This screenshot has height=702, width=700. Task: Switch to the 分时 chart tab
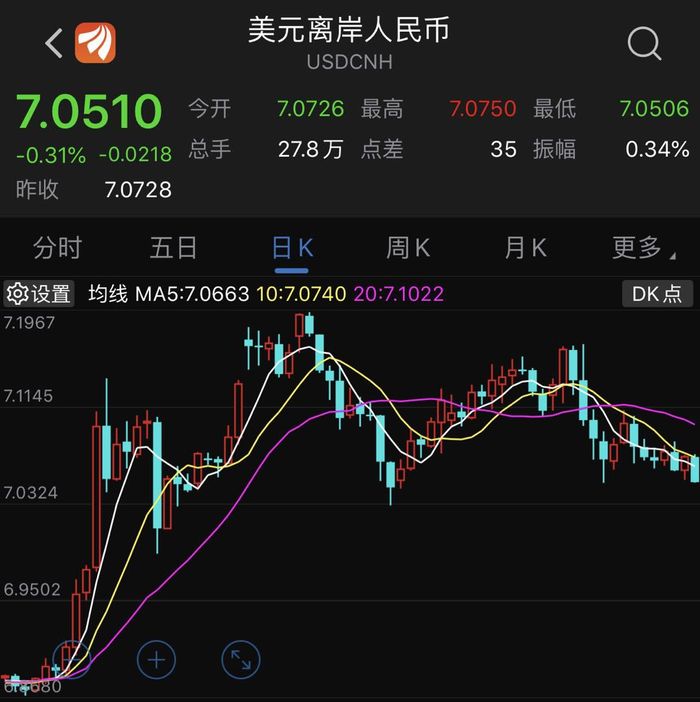[x=57, y=248]
